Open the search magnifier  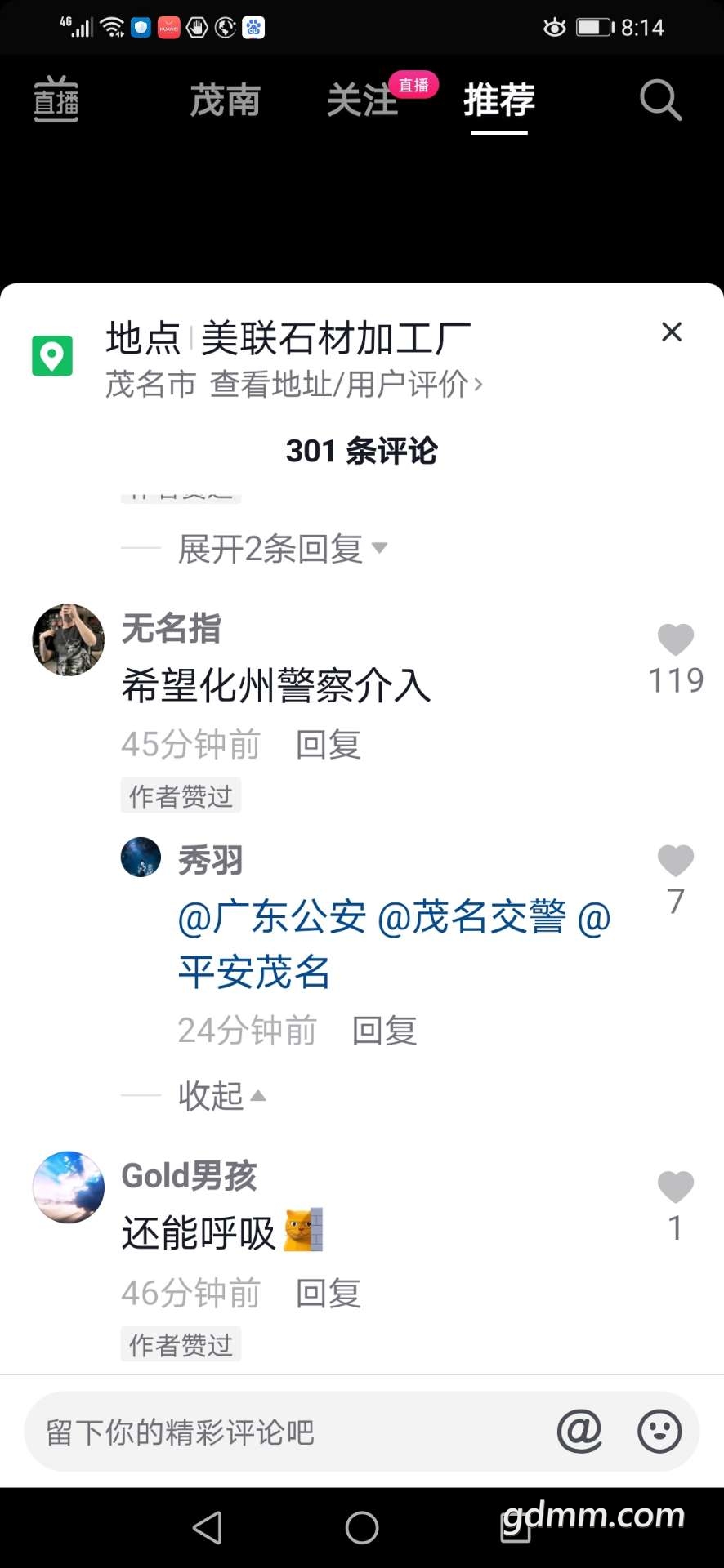(660, 100)
